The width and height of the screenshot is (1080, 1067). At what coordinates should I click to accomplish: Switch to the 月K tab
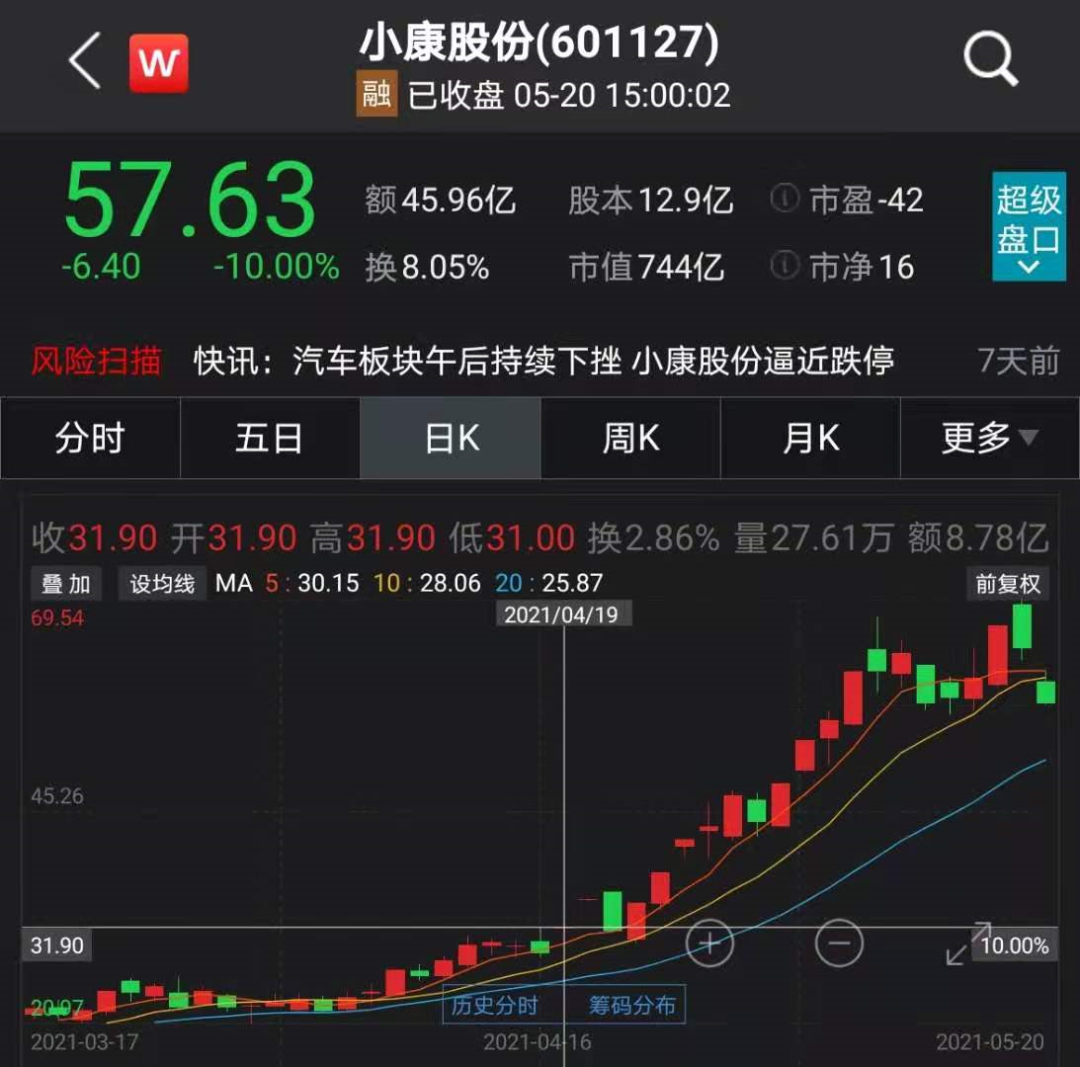(811, 438)
